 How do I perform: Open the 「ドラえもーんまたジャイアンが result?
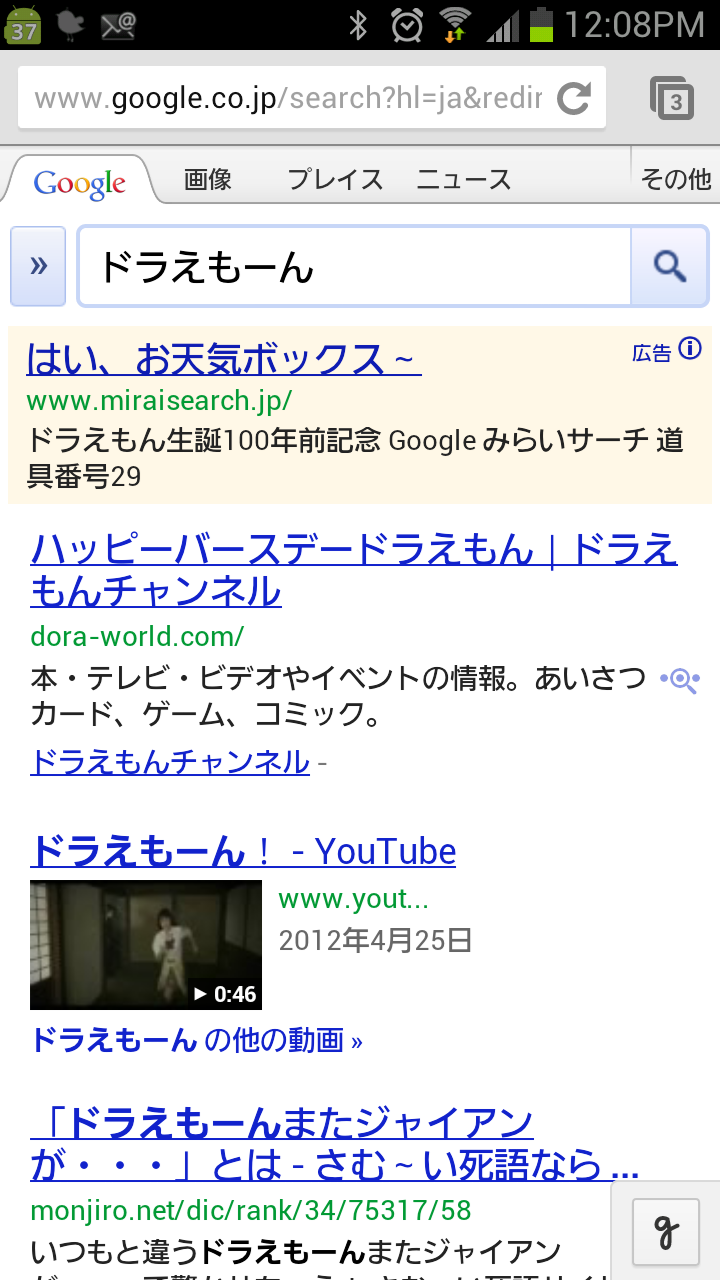pos(334,1144)
